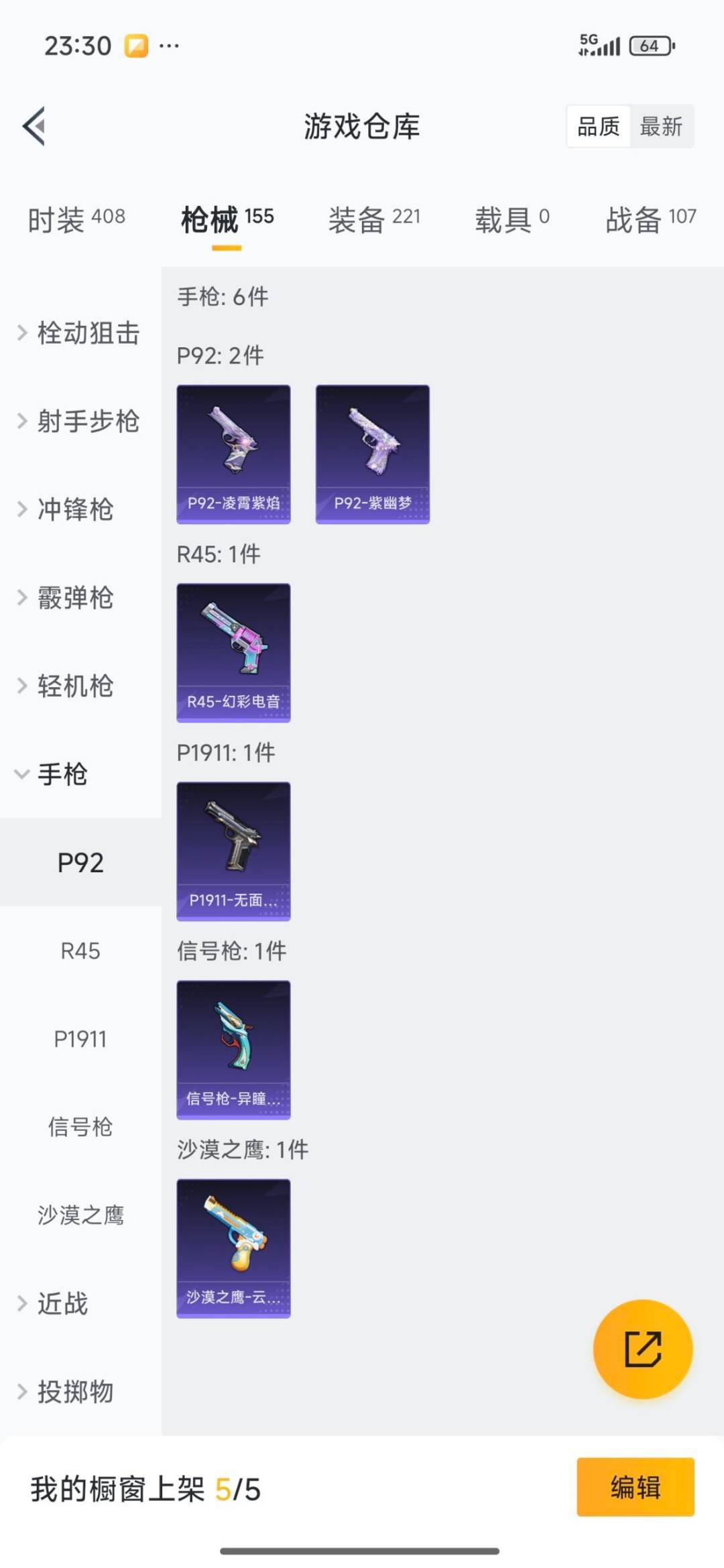Expand the 近战 melee weapons category
Viewport: 724px width, 1568px height.
pyautogui.click(x=60, y=1303)
